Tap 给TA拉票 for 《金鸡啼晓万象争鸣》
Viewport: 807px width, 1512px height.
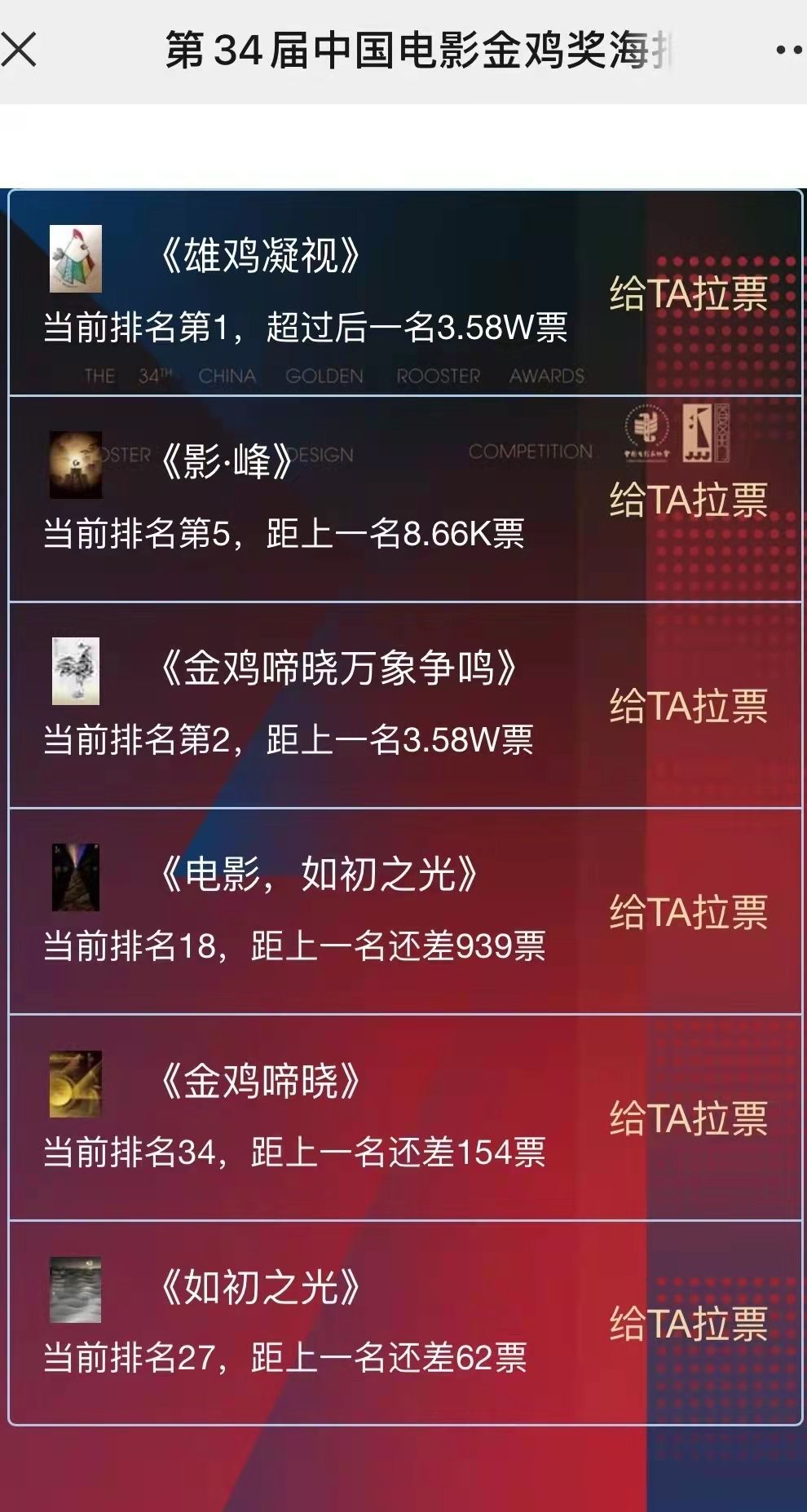(689, 706)
